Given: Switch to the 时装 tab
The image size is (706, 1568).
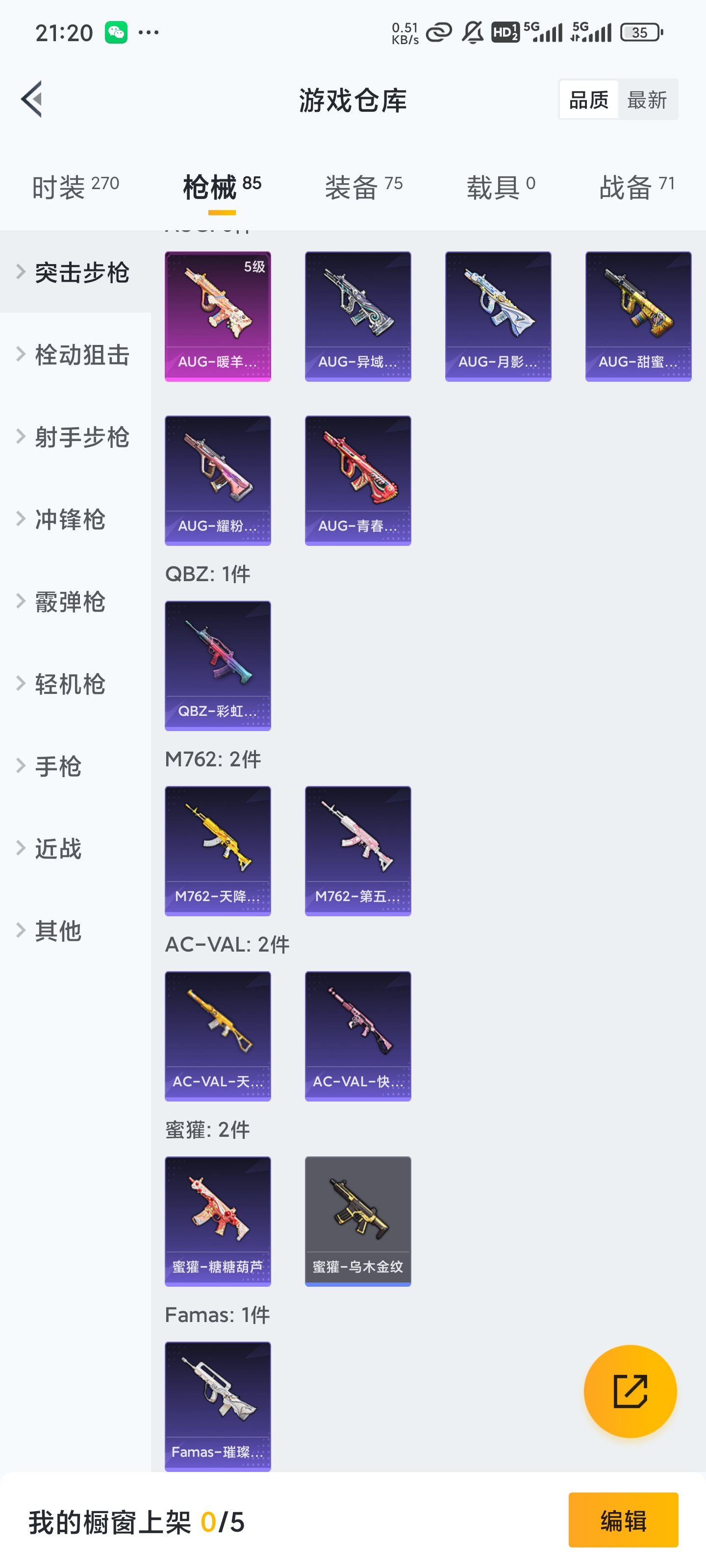Looking at the screenshot, I should coord(76,187).
